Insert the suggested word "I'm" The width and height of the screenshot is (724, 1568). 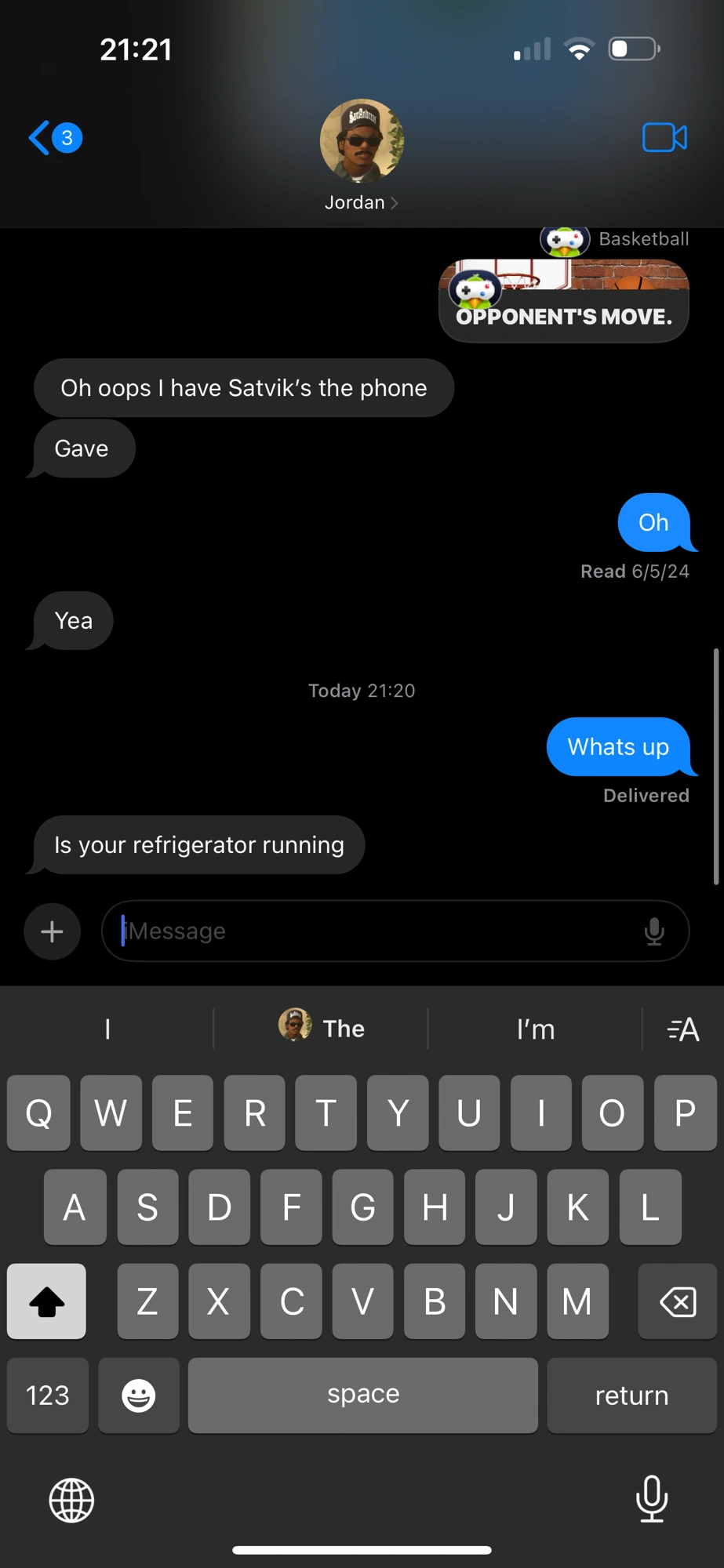pos(536,1029)
